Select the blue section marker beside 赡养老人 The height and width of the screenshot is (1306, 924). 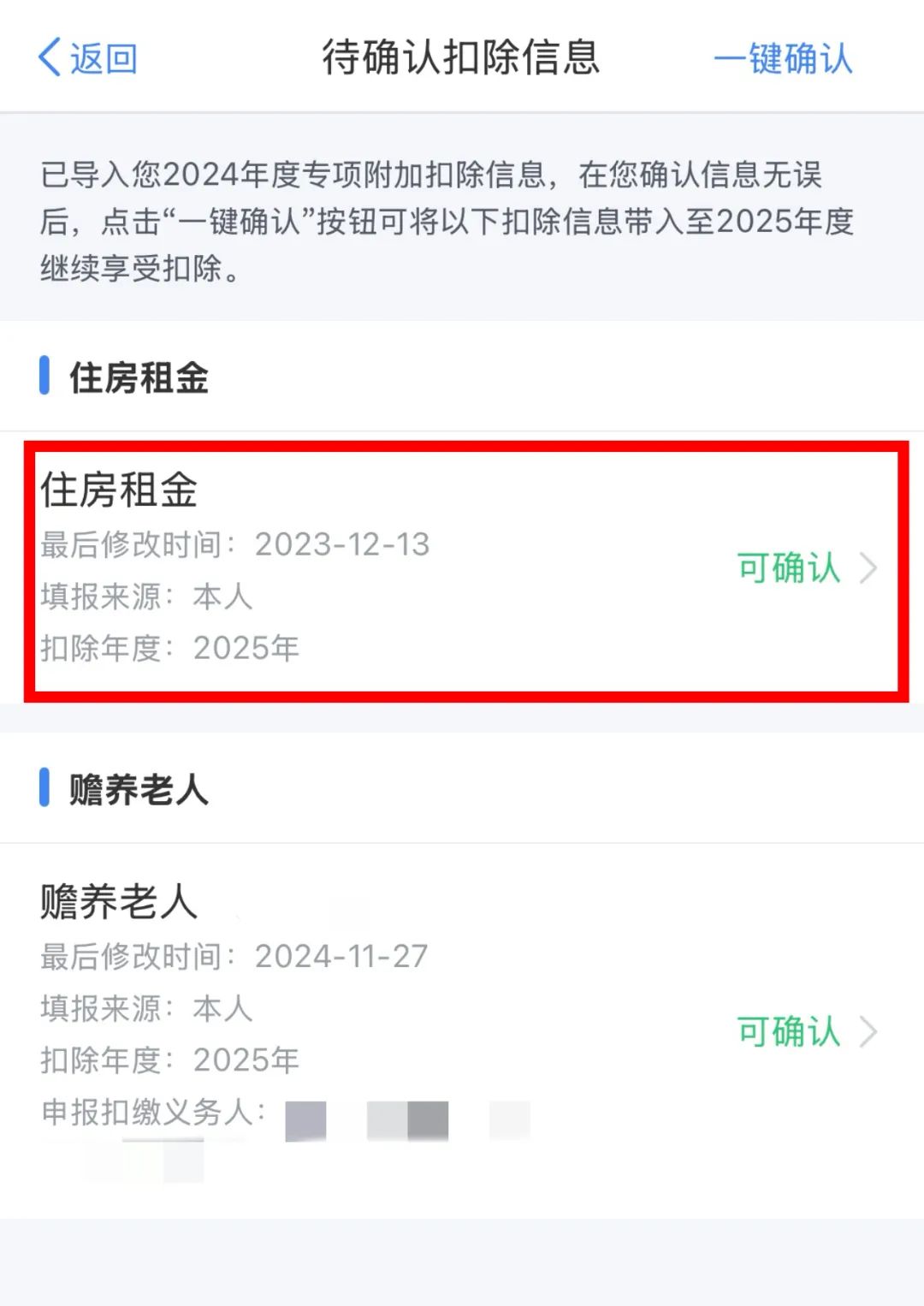[46, 787]
